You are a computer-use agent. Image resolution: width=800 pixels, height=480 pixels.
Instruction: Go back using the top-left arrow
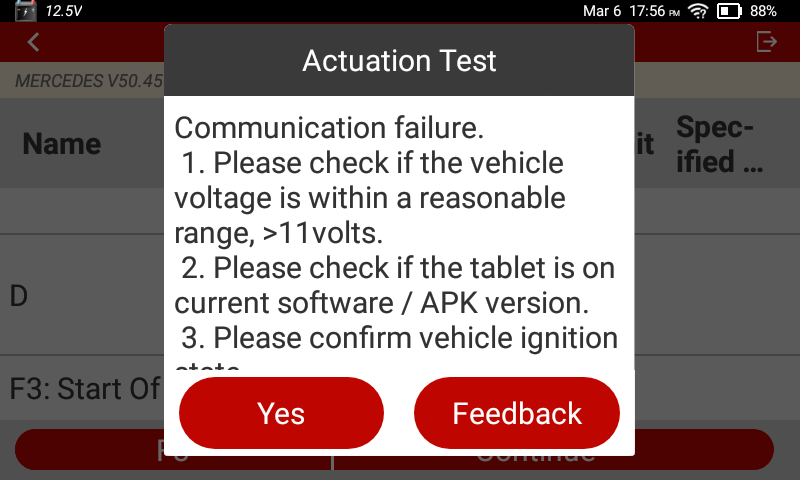click(x=34, y=42)
